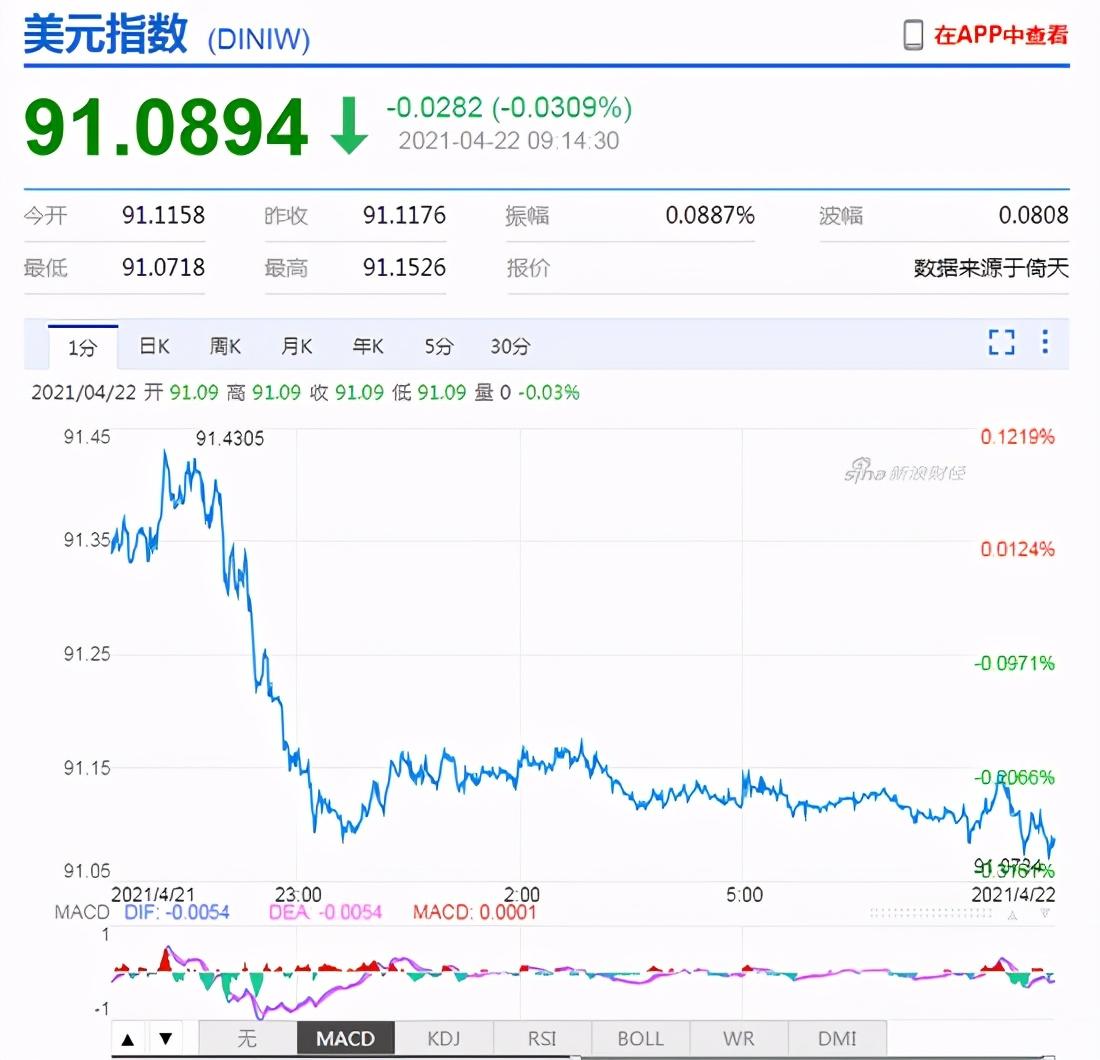Switch to the 日K chart tab

(x=154, y=347)
